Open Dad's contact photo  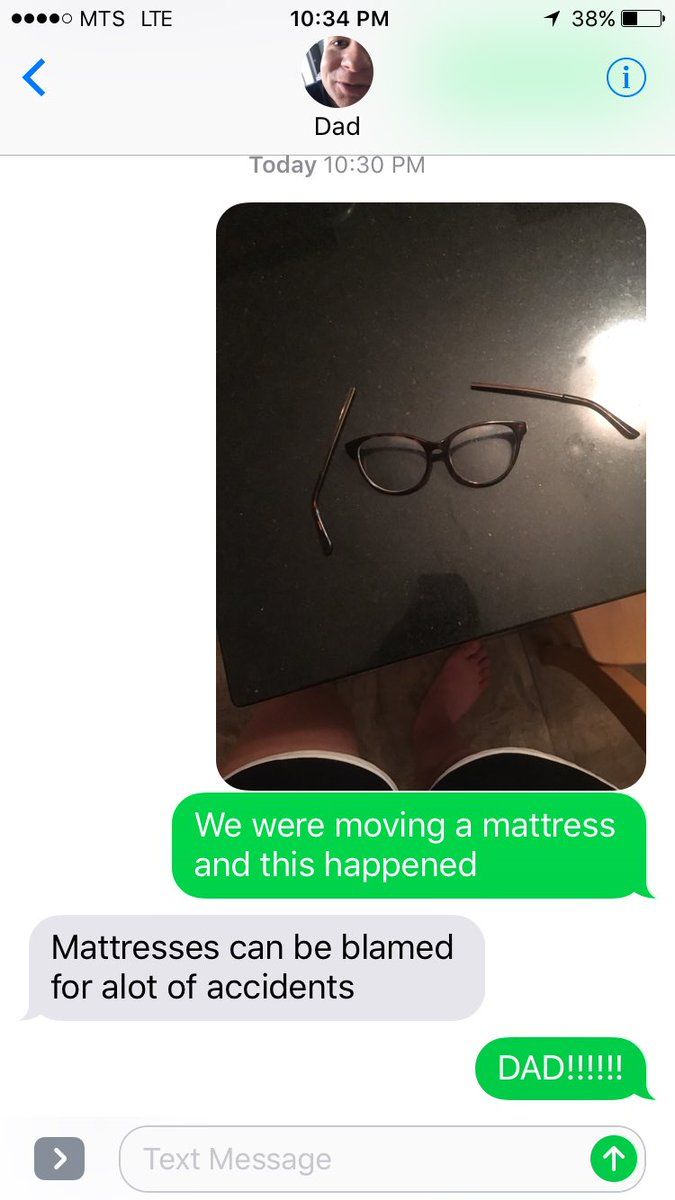(338, 72)
